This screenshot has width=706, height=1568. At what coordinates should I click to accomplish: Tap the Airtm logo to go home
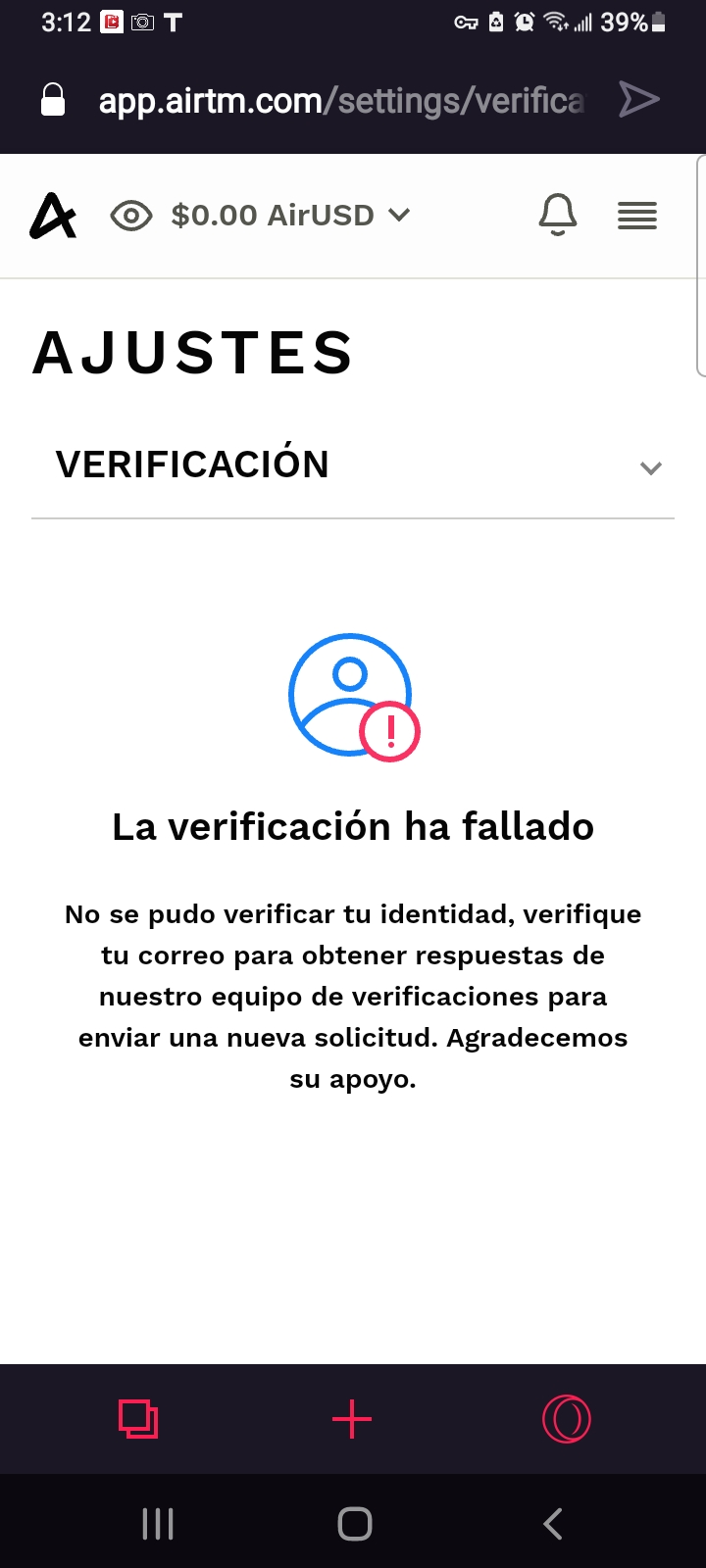pos(53,216)
